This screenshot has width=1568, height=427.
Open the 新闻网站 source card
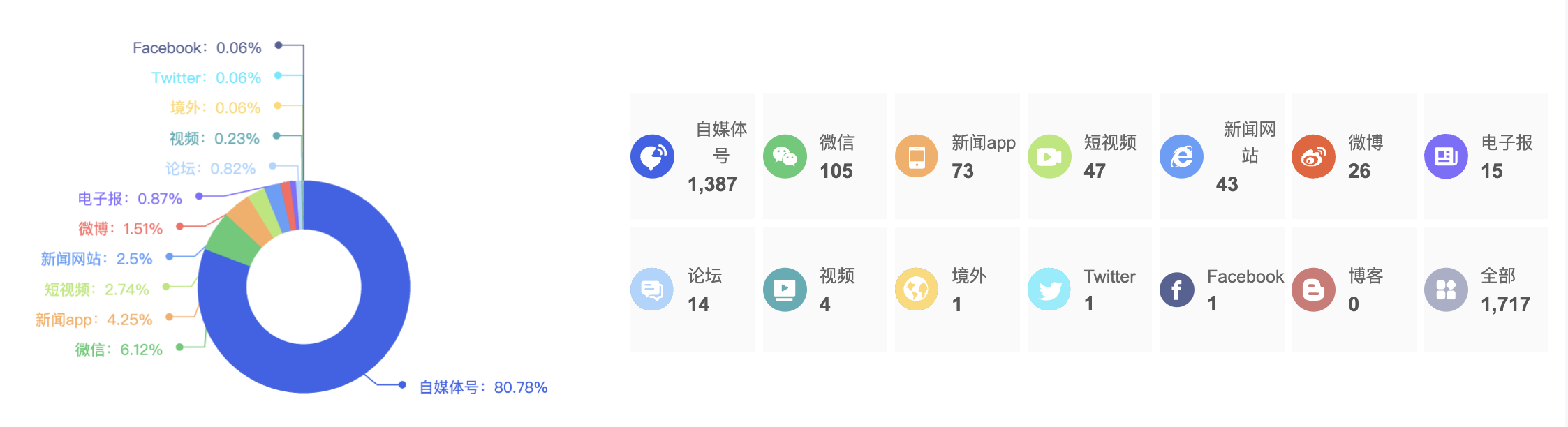click(1221, 156)
